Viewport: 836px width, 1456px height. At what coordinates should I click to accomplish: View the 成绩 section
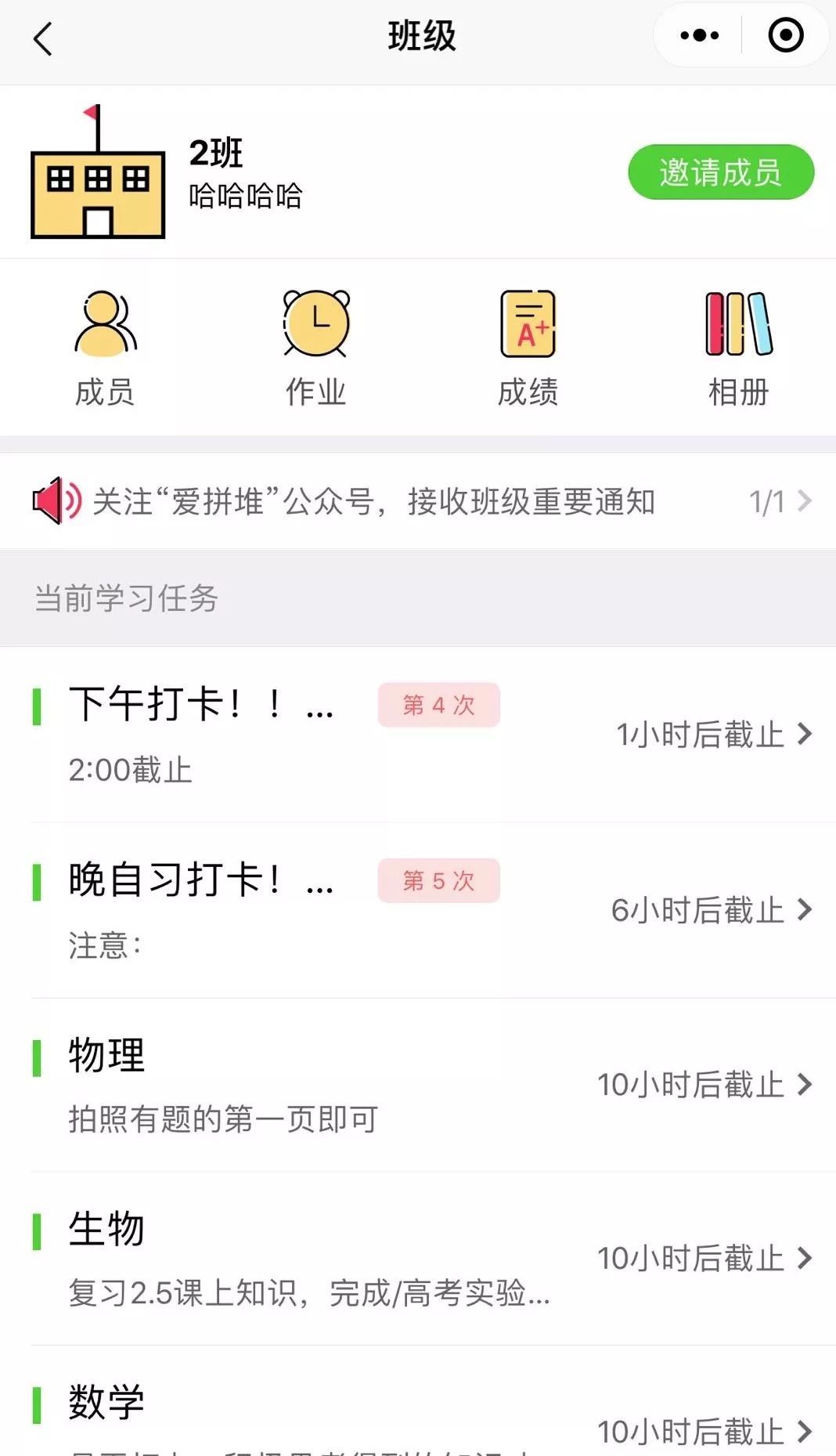528,348
